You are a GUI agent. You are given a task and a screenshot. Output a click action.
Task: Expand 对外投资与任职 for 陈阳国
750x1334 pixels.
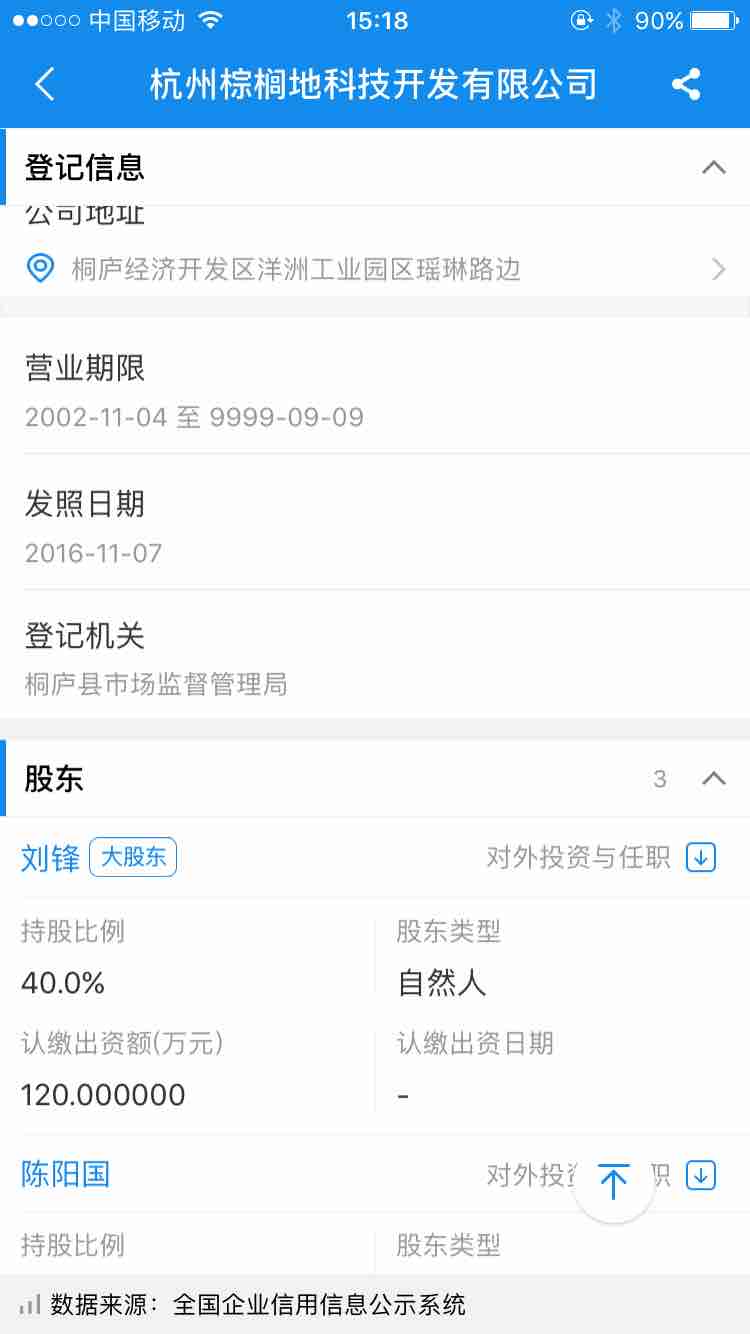pyautogui.click(x=701, y=1175)
